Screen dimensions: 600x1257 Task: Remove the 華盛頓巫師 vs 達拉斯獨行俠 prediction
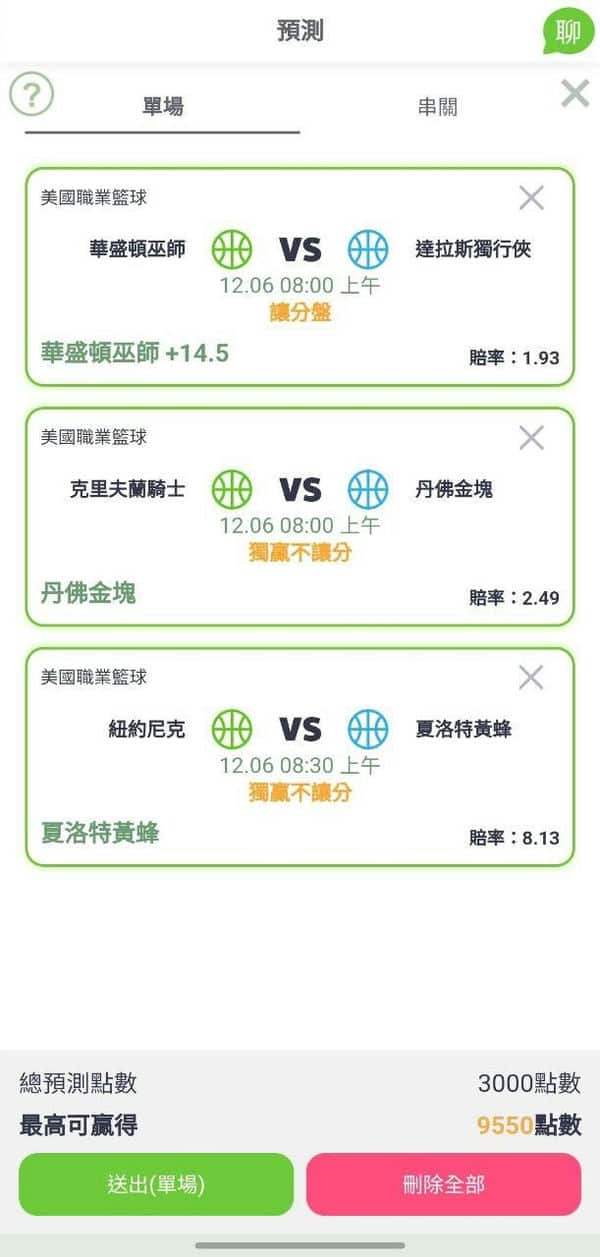pos(531,198)
